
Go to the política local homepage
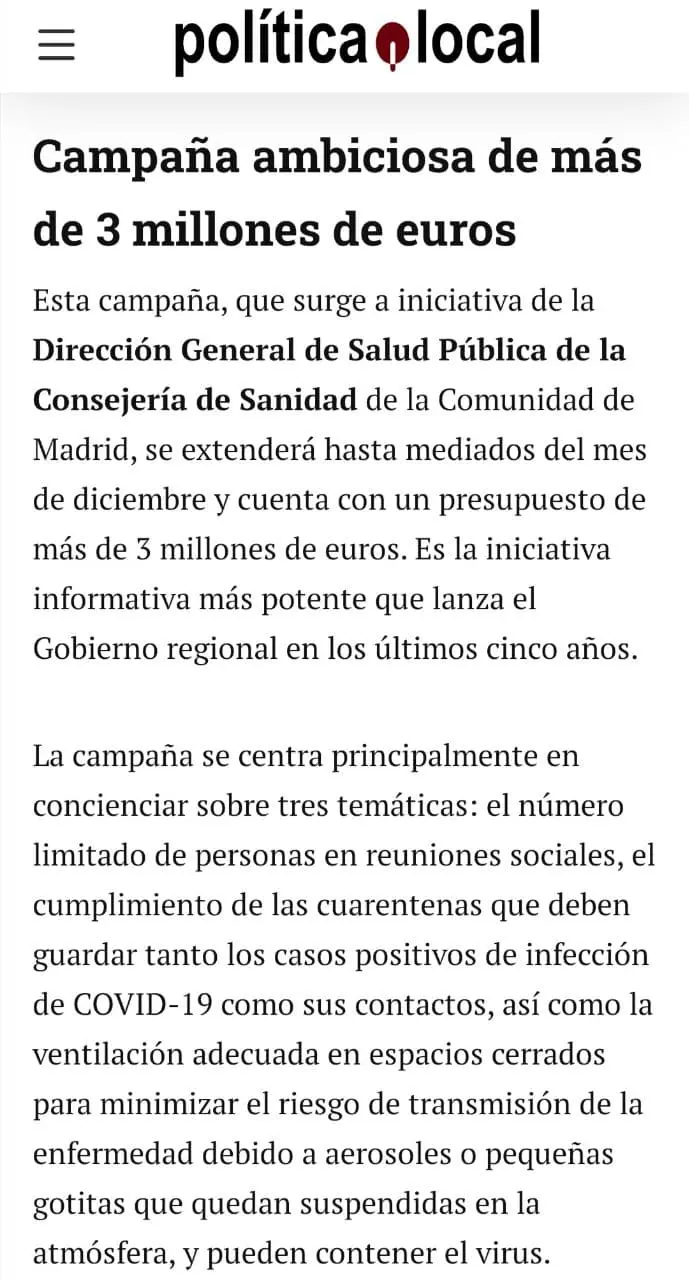pyautogui.click(x=357, y=42)
